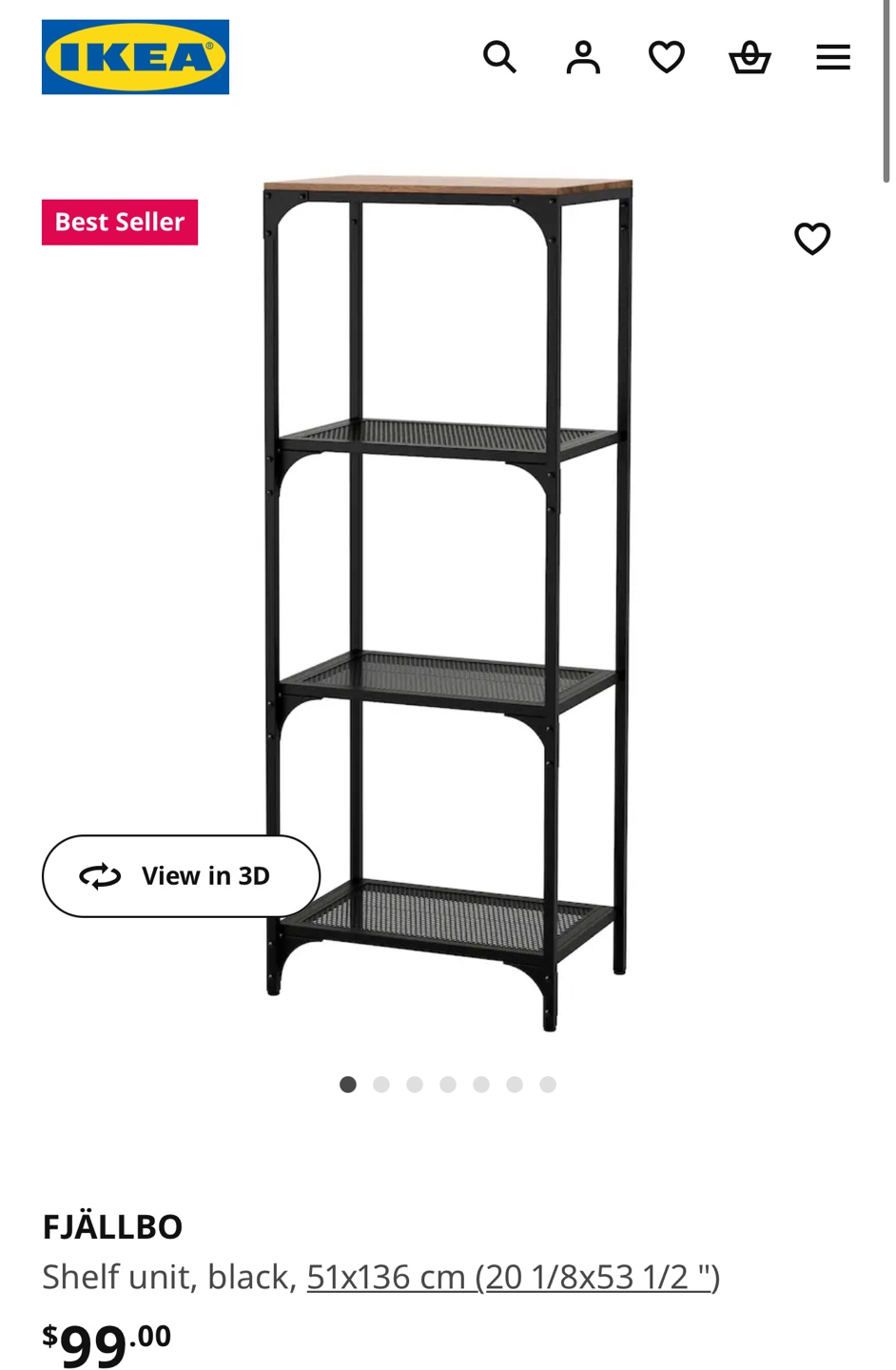Go to the IKEA home page
The width and height of the screenshot is (896, 1370).
coord(135,57)
